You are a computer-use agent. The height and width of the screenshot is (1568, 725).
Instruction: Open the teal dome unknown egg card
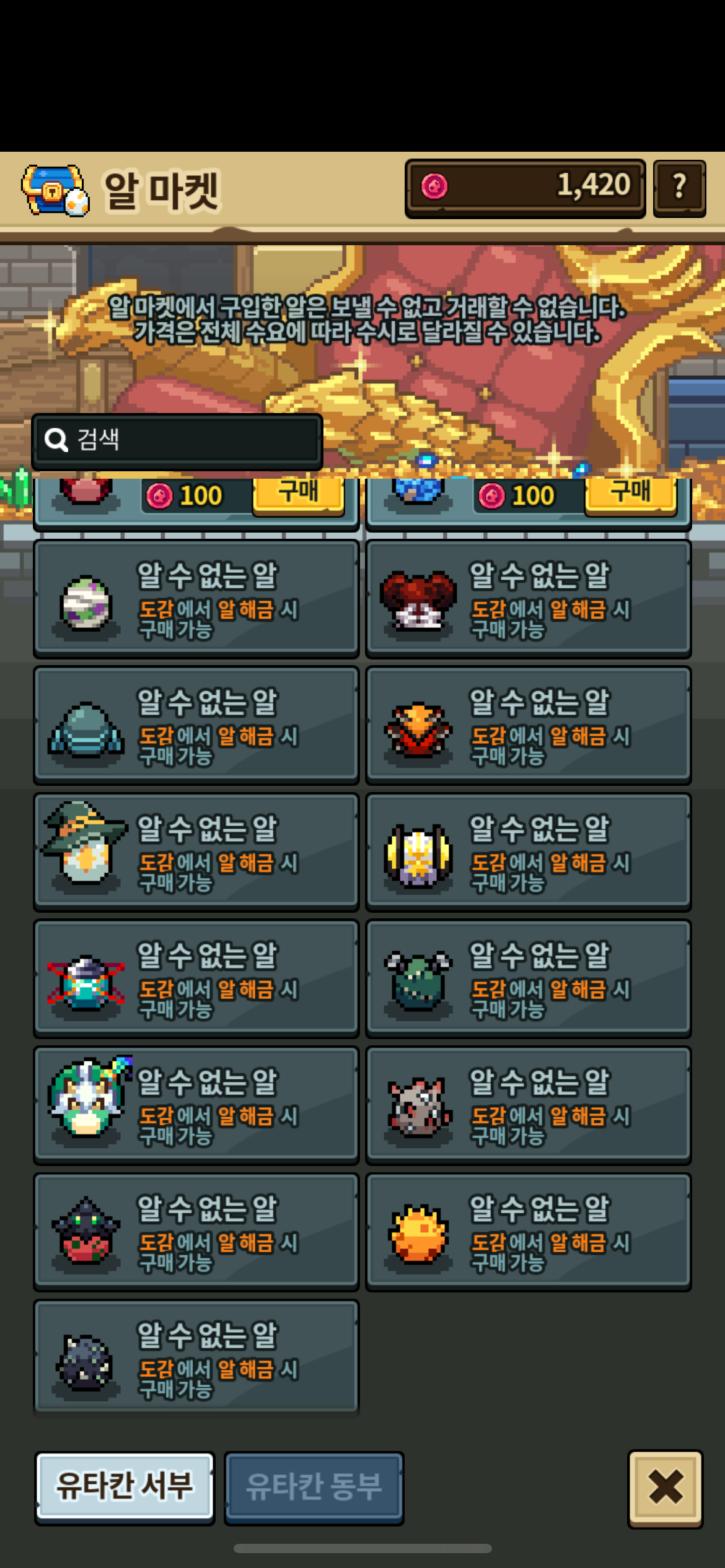point(196,725)
